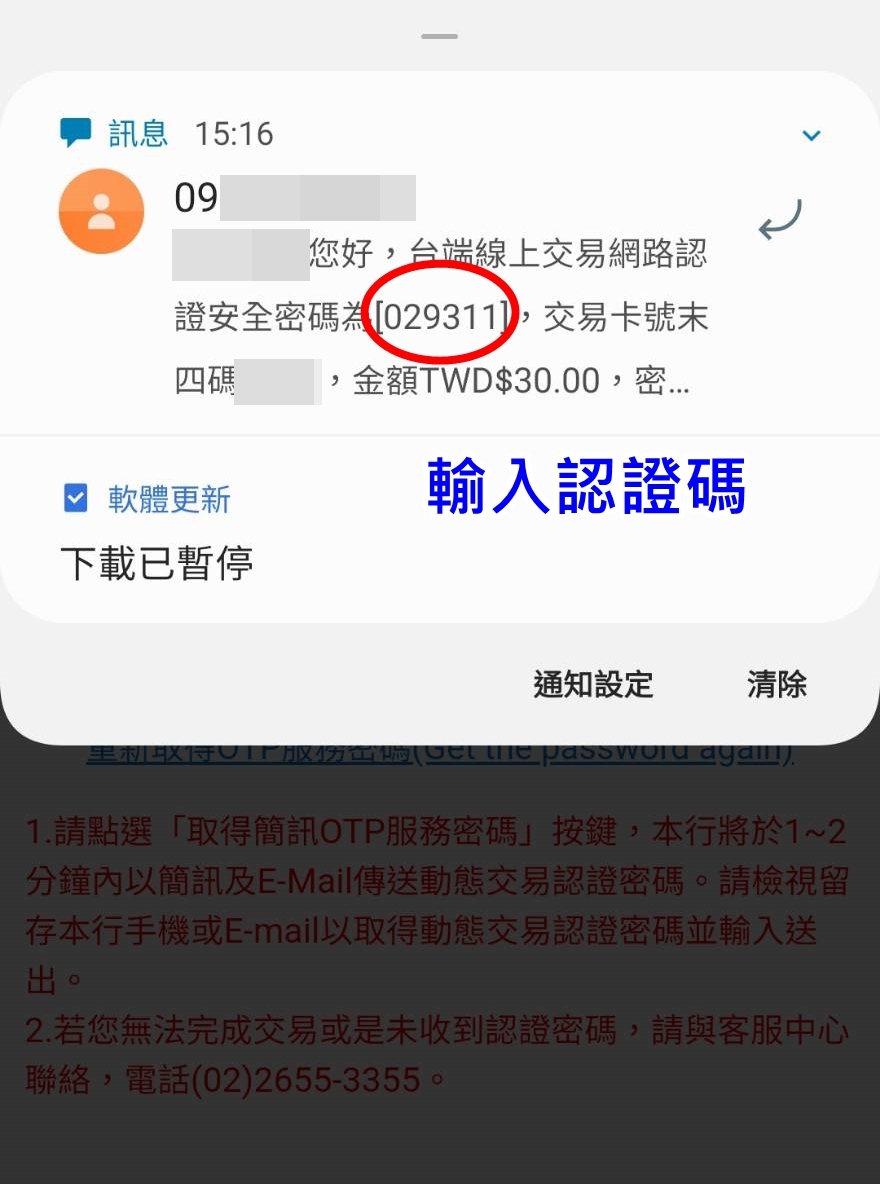
Task: Expand the 訊息 notification with the chevron
Action: 811,135
